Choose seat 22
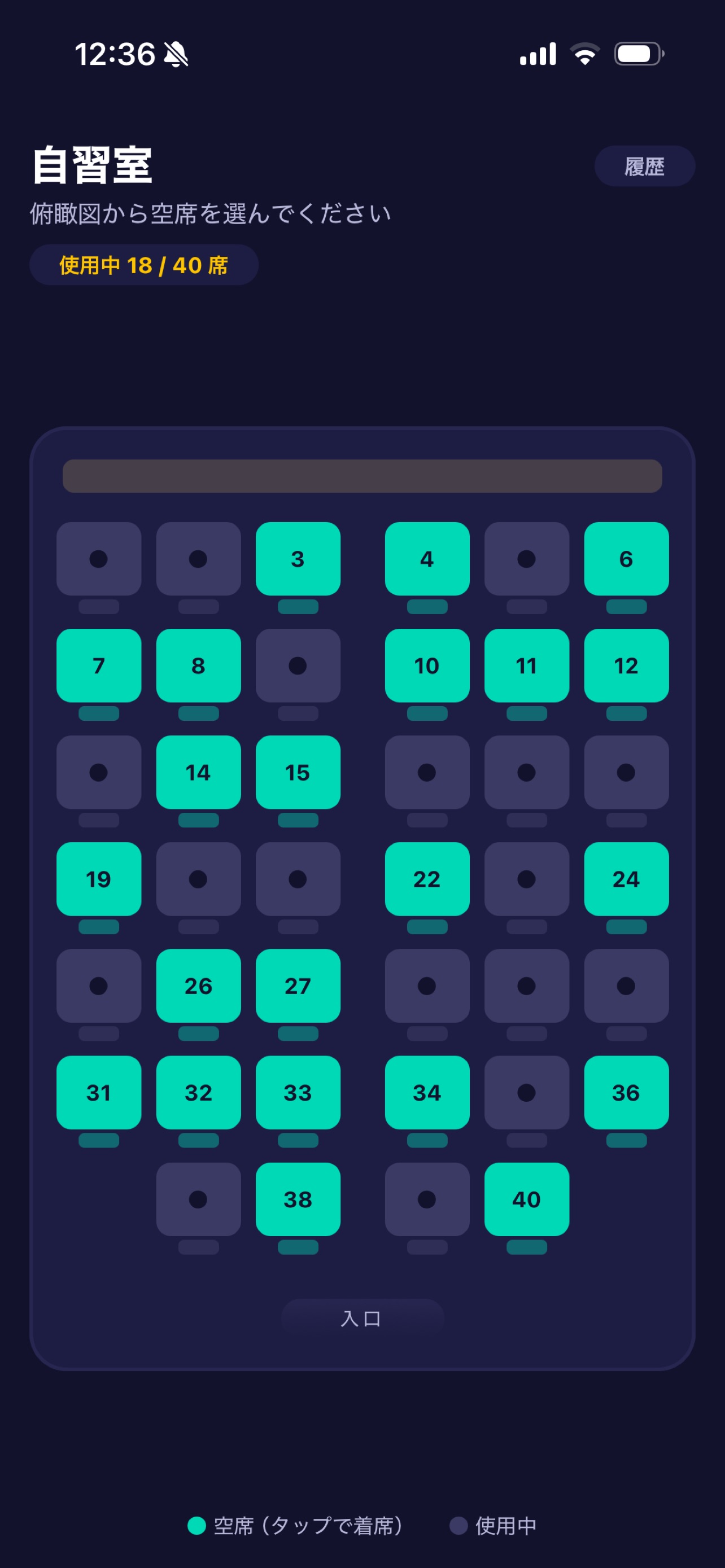 pyautogui.click(x=427, y=879)
